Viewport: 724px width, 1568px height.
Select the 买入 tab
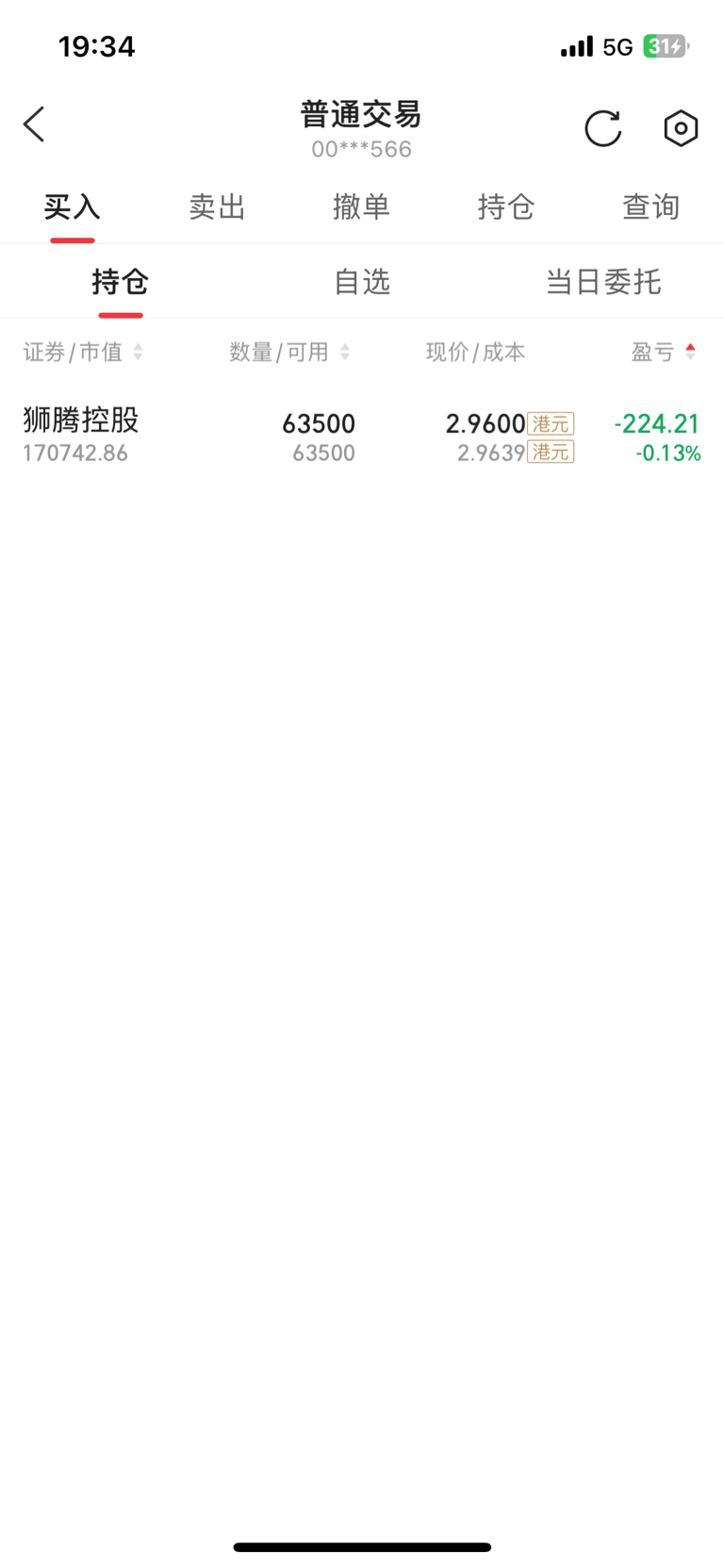pos(73,207)
